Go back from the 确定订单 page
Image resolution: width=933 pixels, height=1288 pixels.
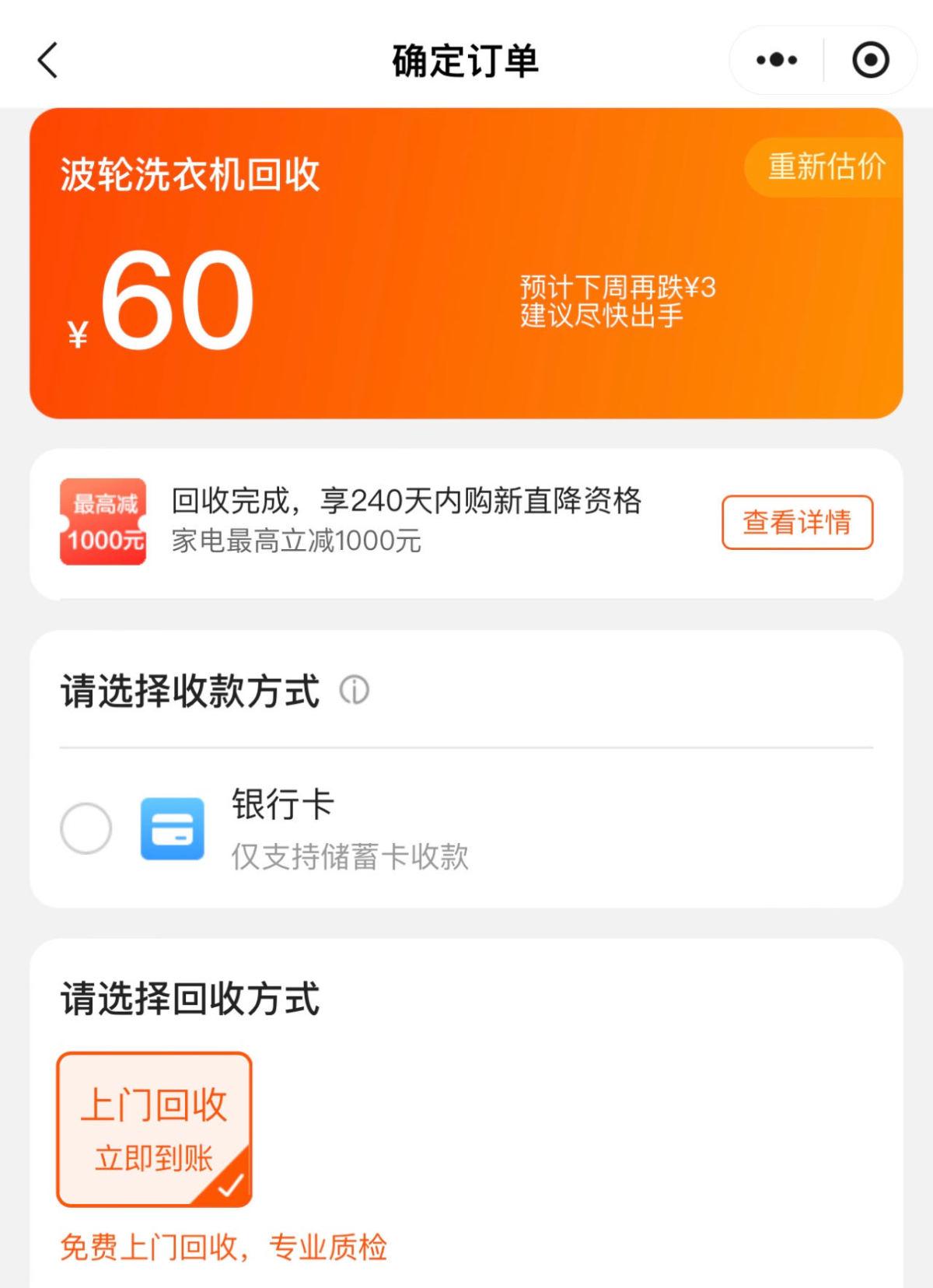coord(48,61)
